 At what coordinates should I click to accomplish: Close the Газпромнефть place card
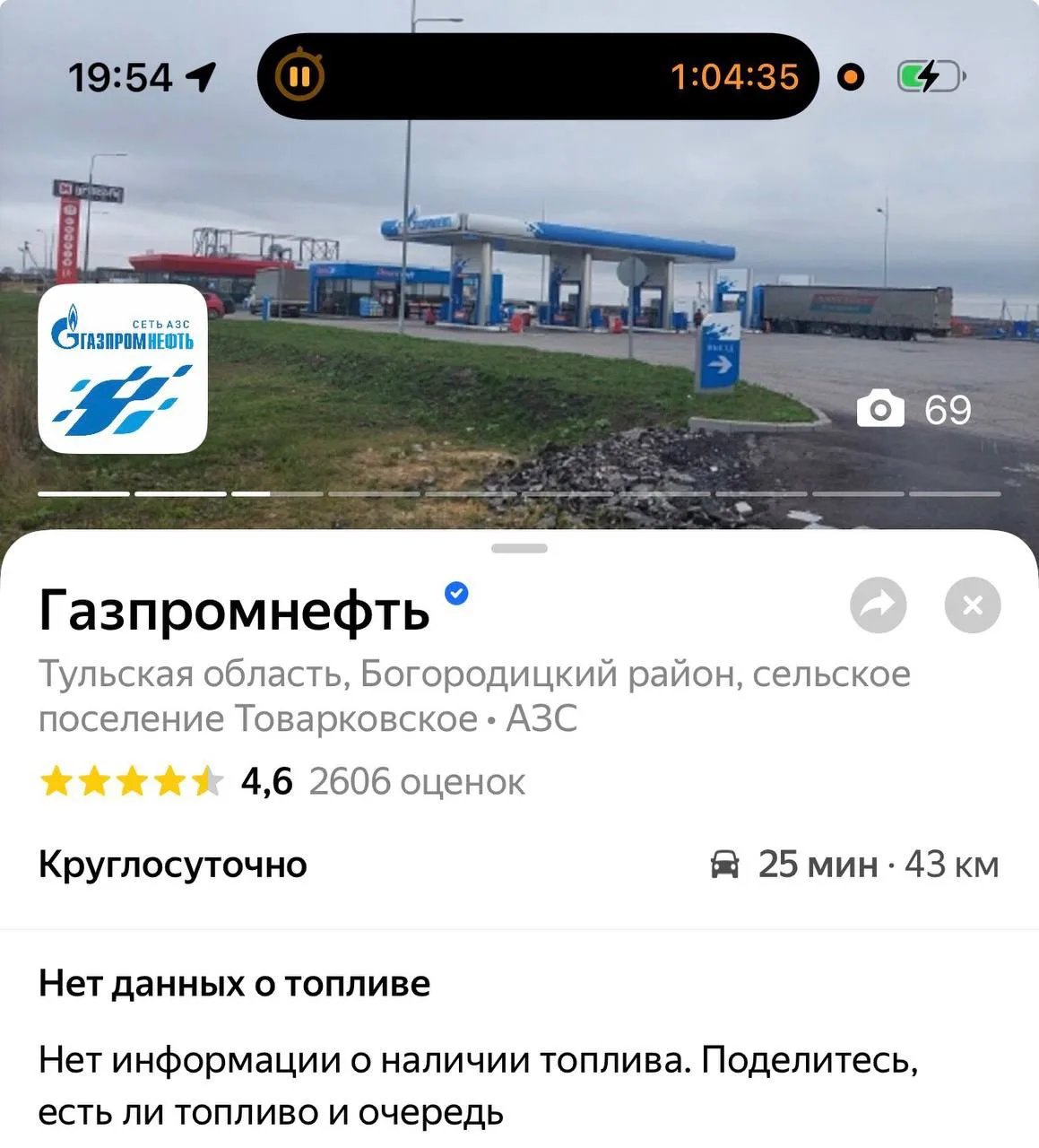[x=973, y=605]
